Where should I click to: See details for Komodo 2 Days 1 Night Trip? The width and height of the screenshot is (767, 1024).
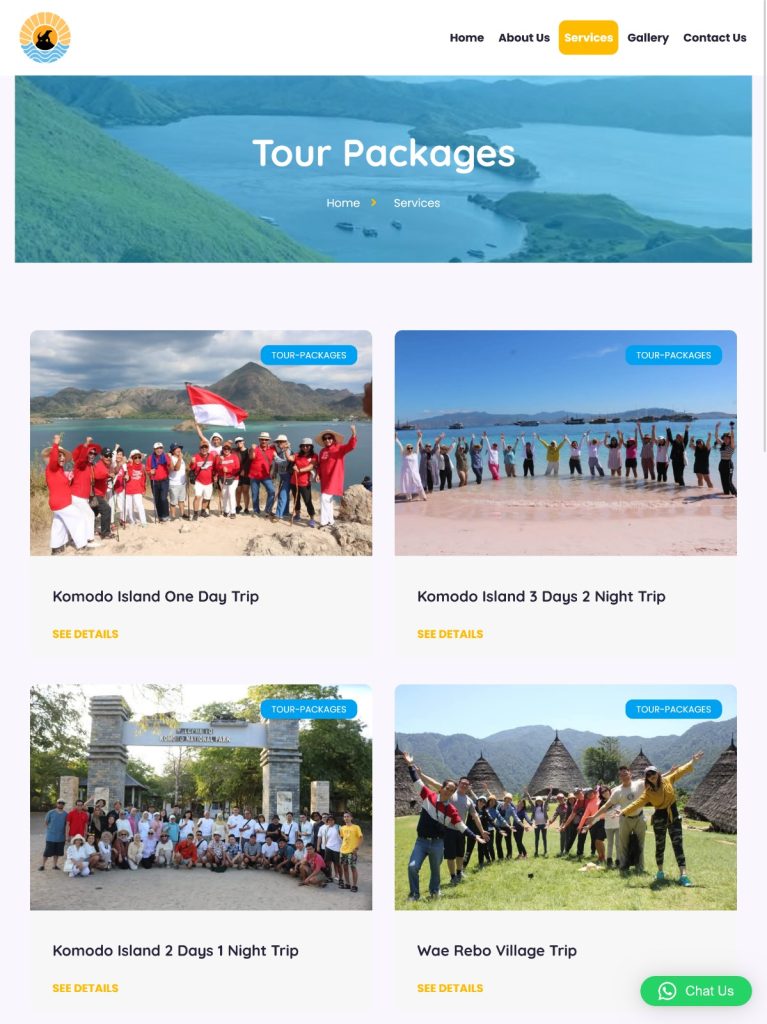point(85,988)
